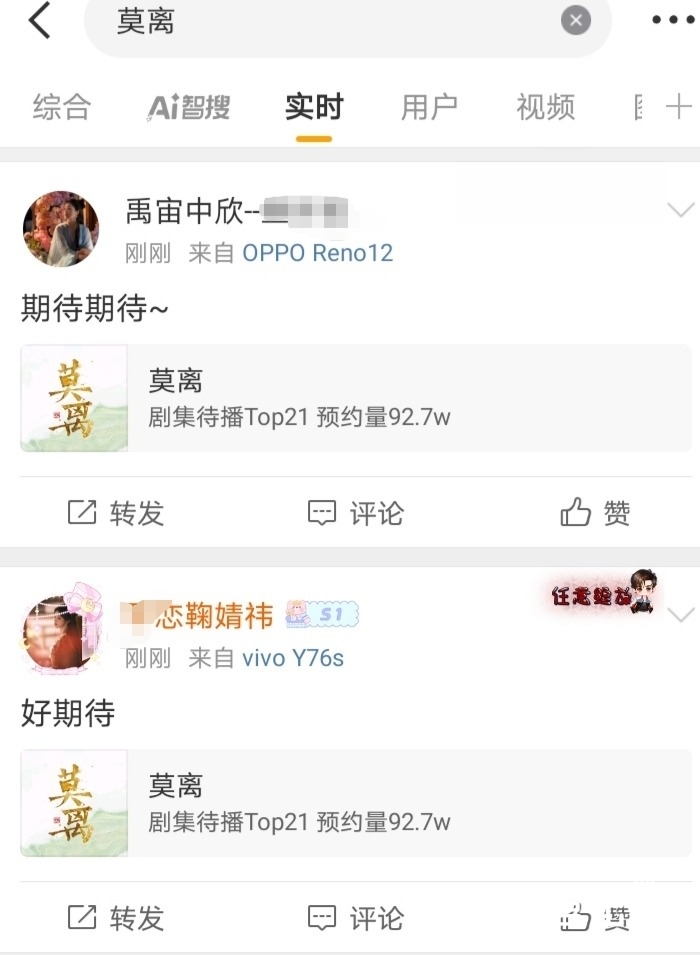Expand the chevron on 禹宙中欣's post
This screenshot has width=700, height=955.
(680, 210)
